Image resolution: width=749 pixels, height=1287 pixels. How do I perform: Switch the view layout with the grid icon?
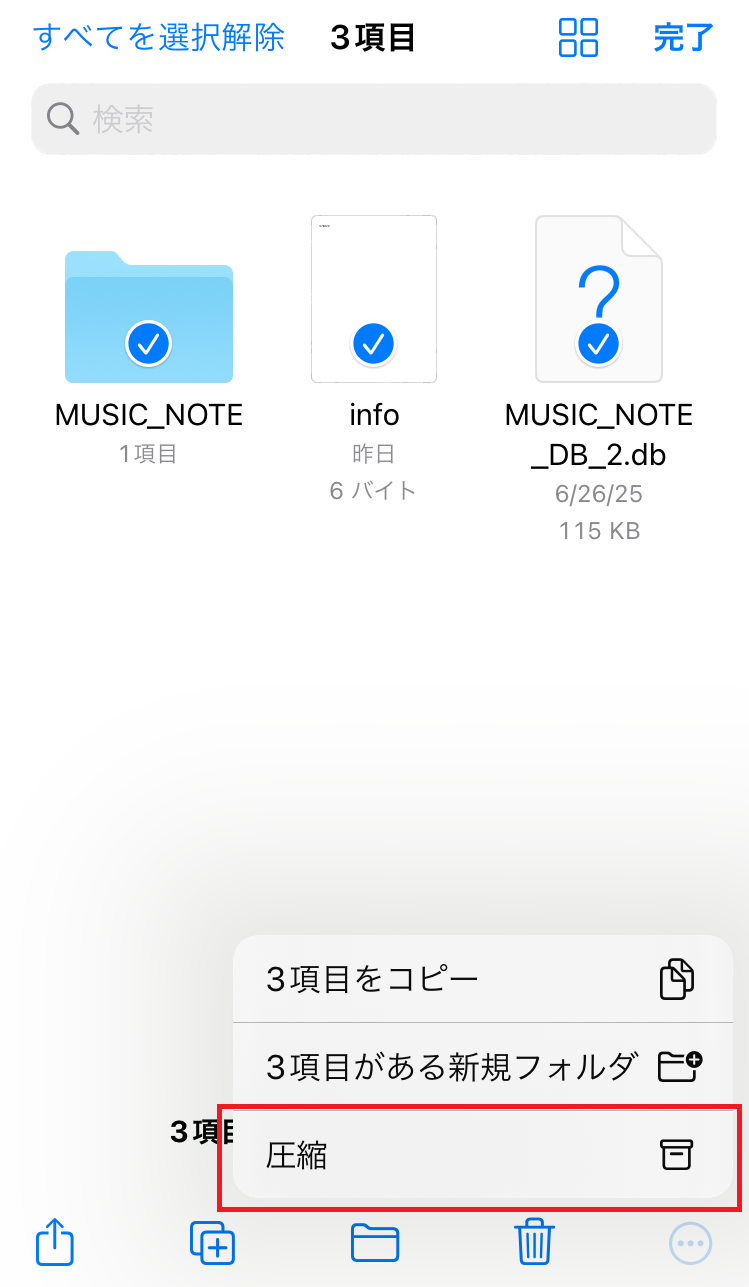tap(578, 38)
